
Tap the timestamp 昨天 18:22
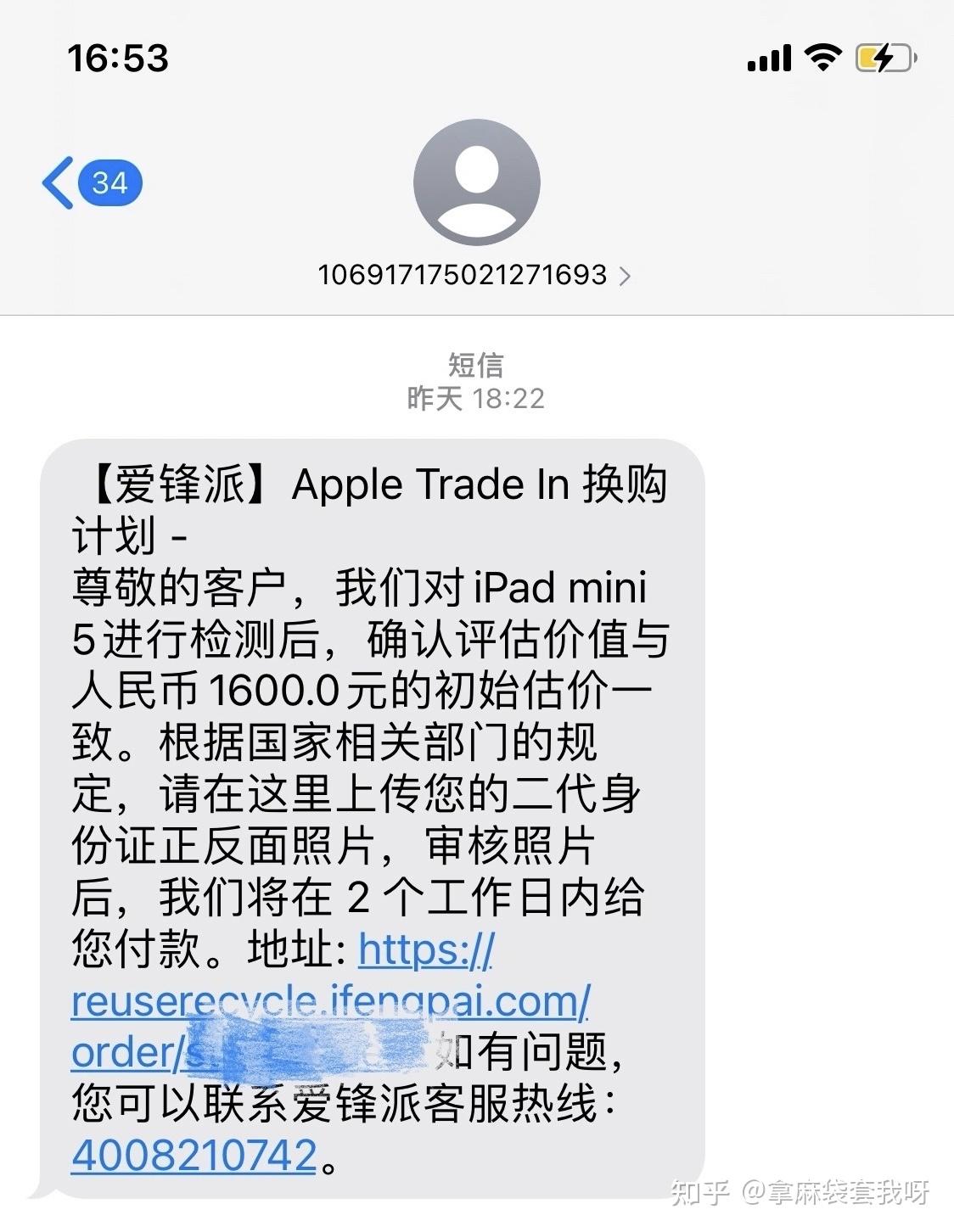pyautogui.click(x=476, y=400)
